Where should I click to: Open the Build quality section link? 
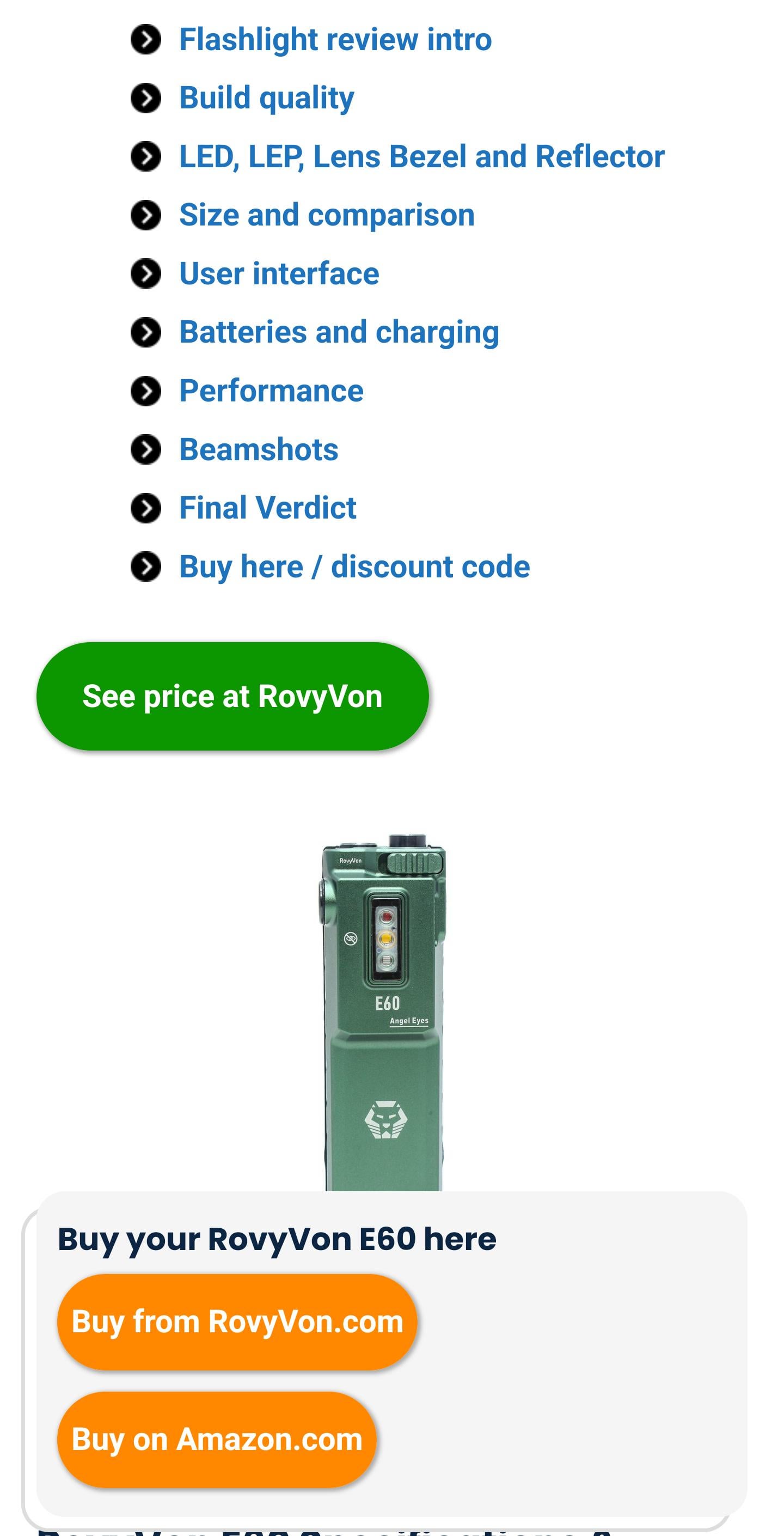coord(266,98)
